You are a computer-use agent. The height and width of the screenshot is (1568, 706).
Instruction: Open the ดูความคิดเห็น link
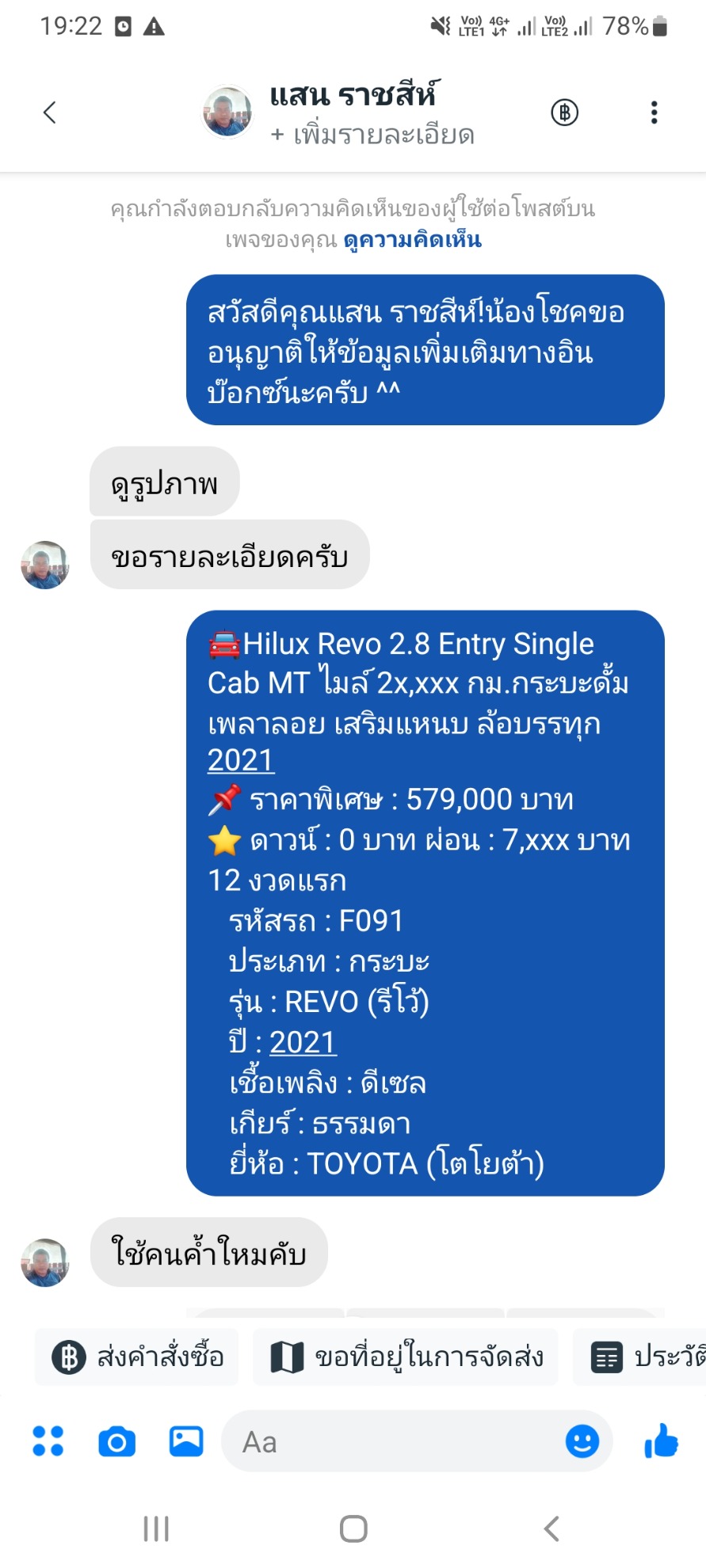[412, 239]
